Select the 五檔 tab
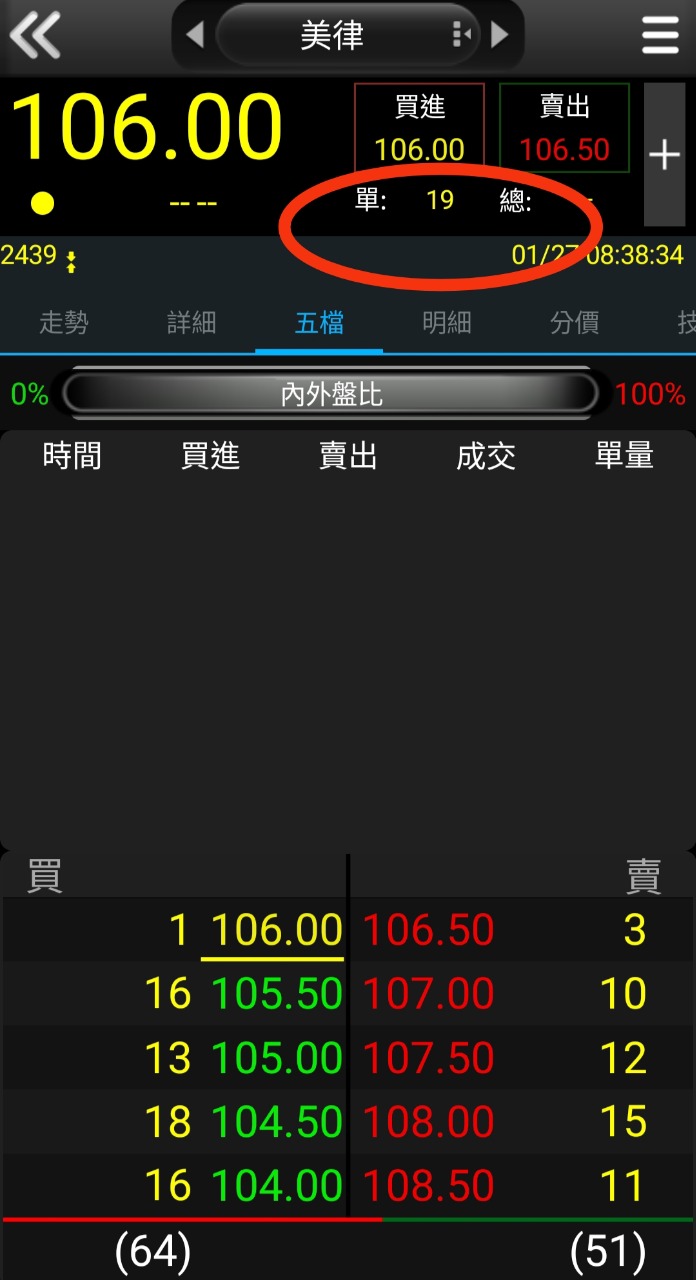Image resolution: width=696 pixels, height=1280 pixels. (x=319, y=323)
